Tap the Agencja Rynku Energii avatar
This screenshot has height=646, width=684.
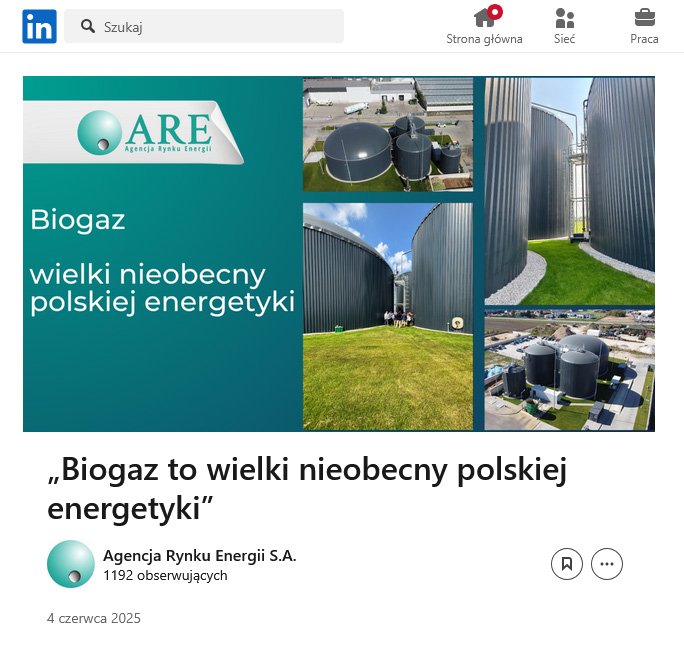(71, 564)
